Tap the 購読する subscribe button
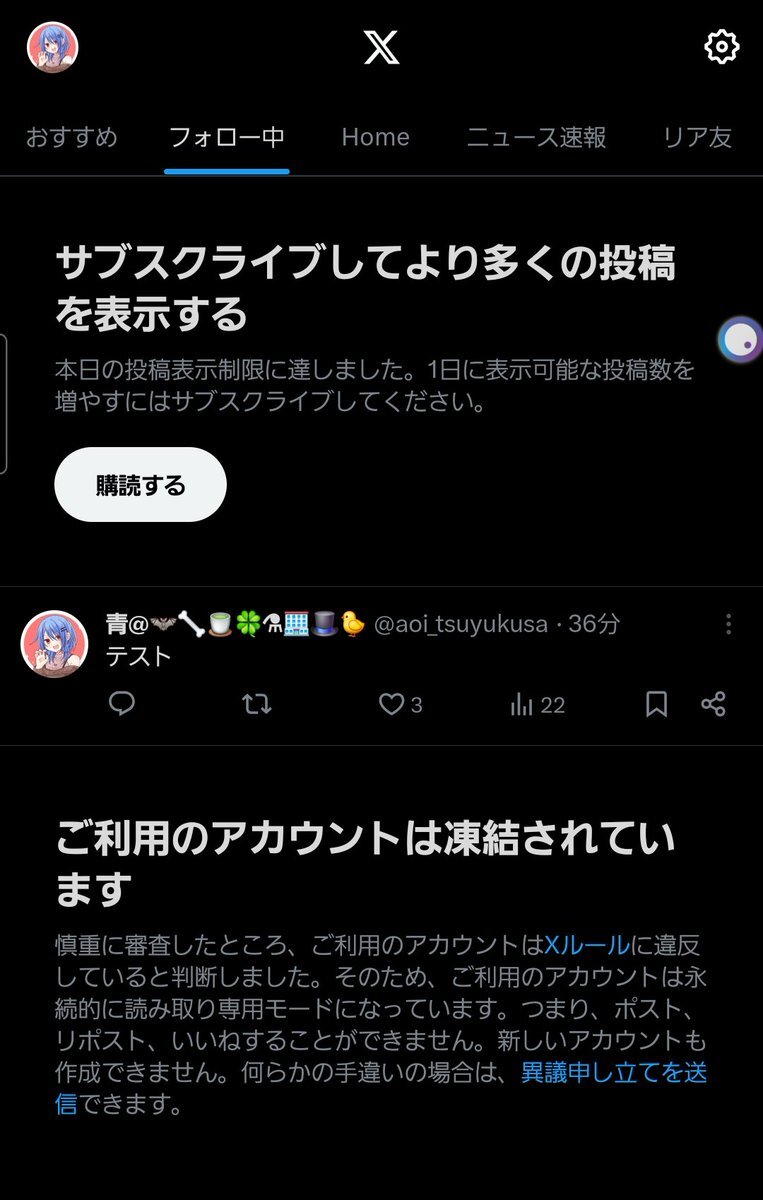The height and width of the screenshot is (1200, 763). [x=140, y=485]
